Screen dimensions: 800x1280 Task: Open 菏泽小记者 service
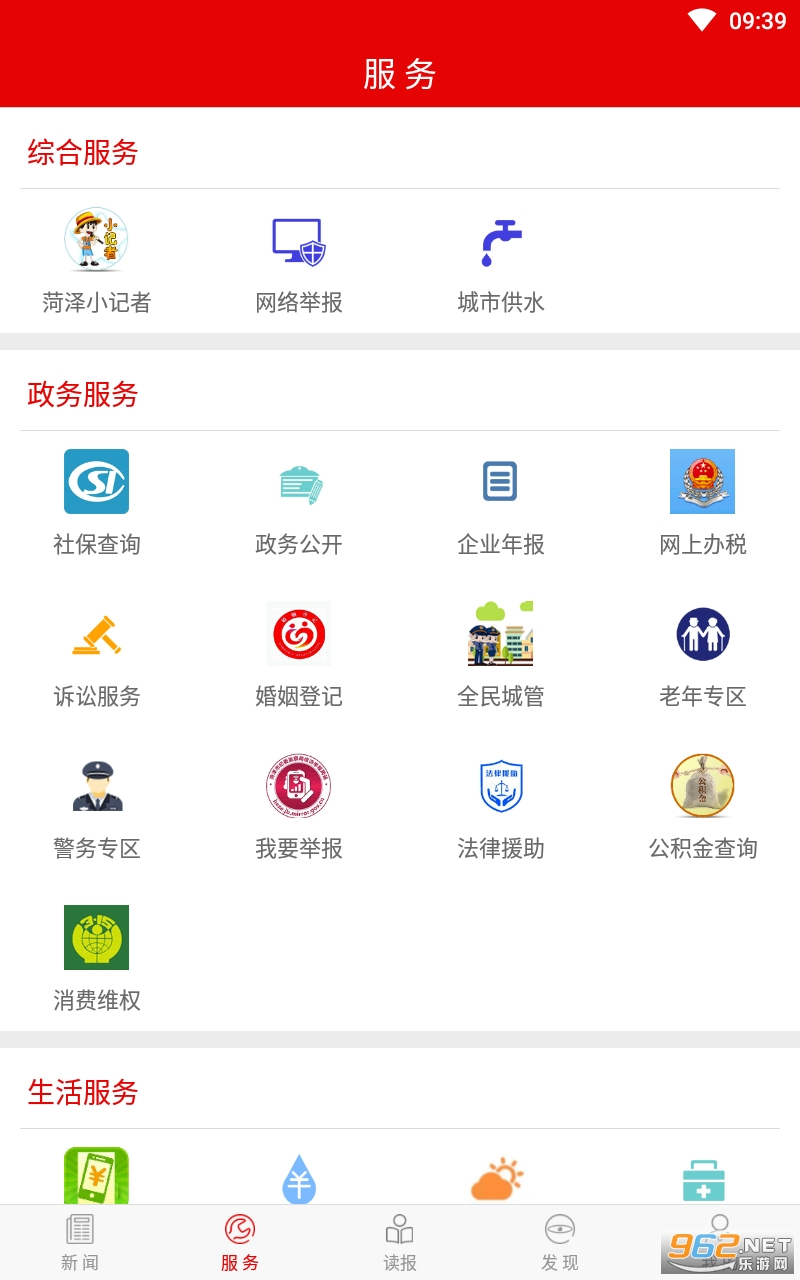coord(96,241)
